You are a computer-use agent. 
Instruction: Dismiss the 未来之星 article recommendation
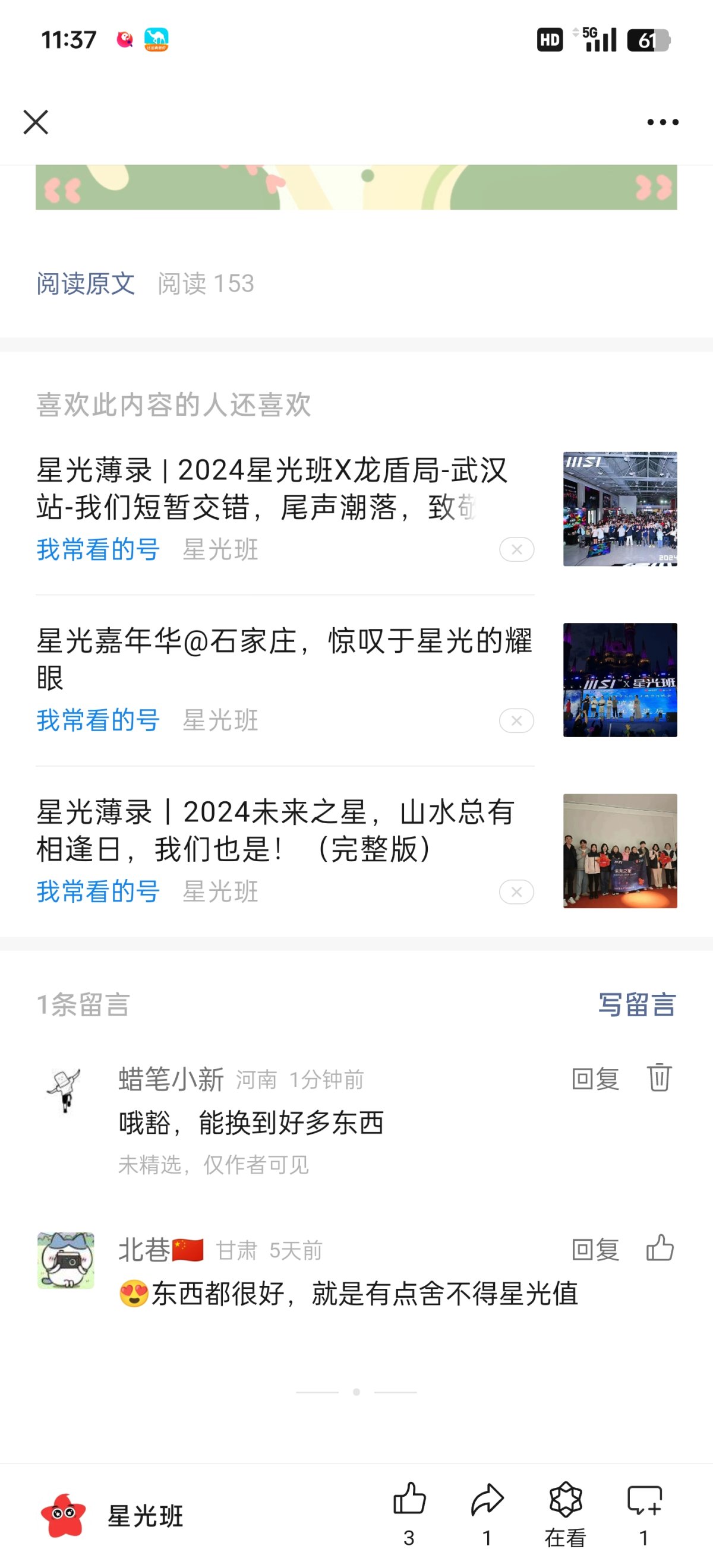coord(516,892)
